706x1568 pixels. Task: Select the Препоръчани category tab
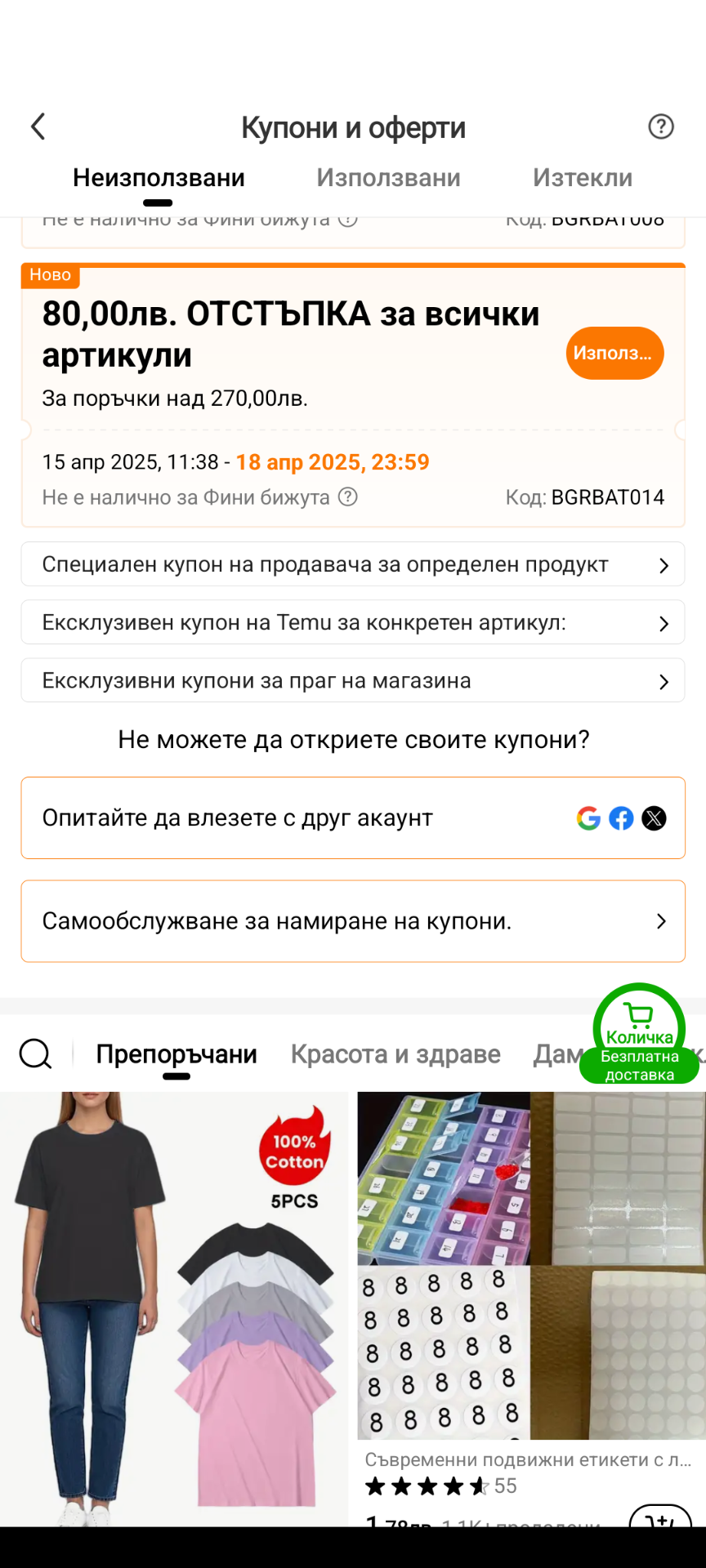click(x=176, y=1054)
